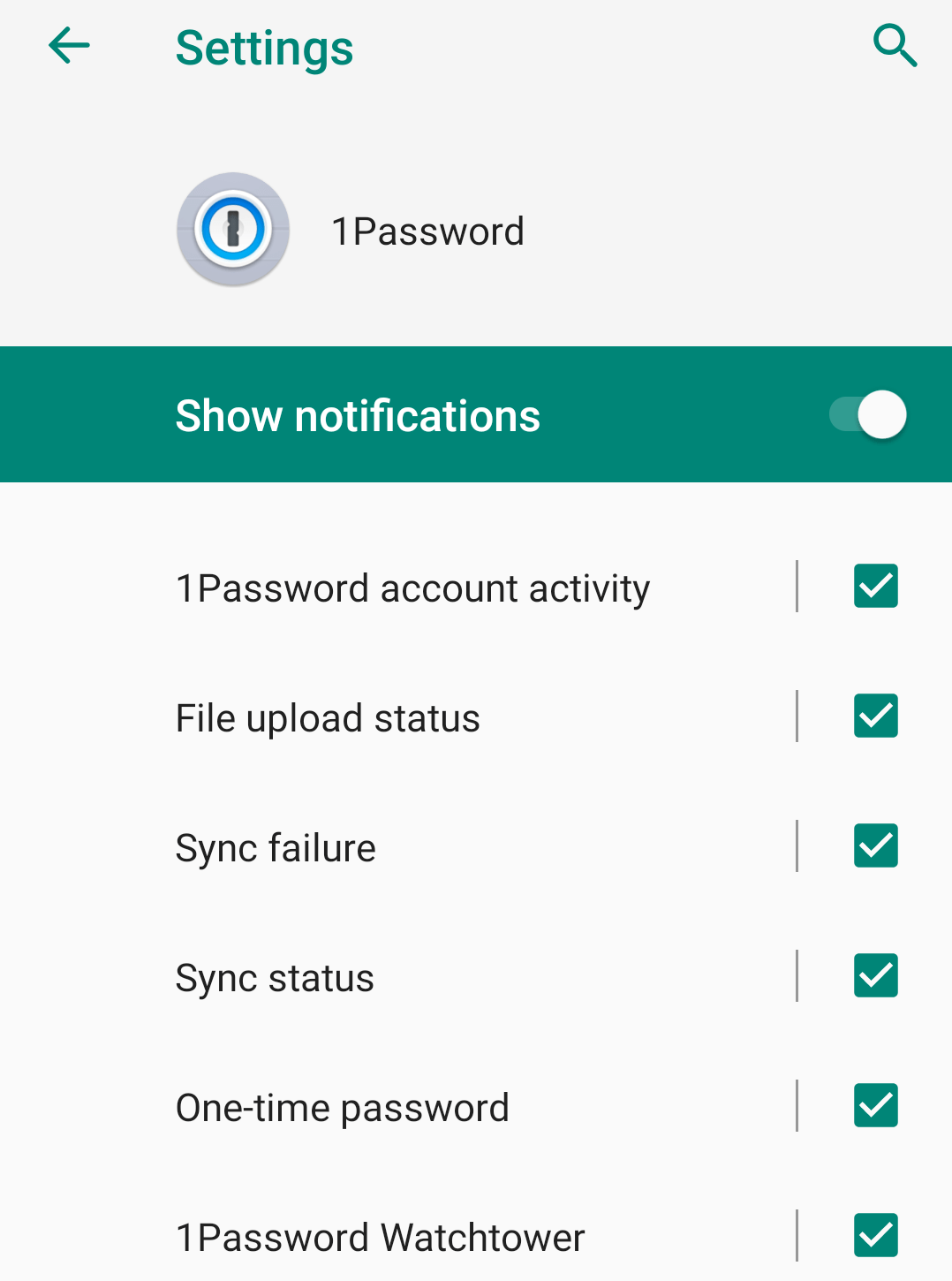Uncheck the Sync failure checkbox
This screenshot has width=952, height=1281.
click(x=875, y=845)
